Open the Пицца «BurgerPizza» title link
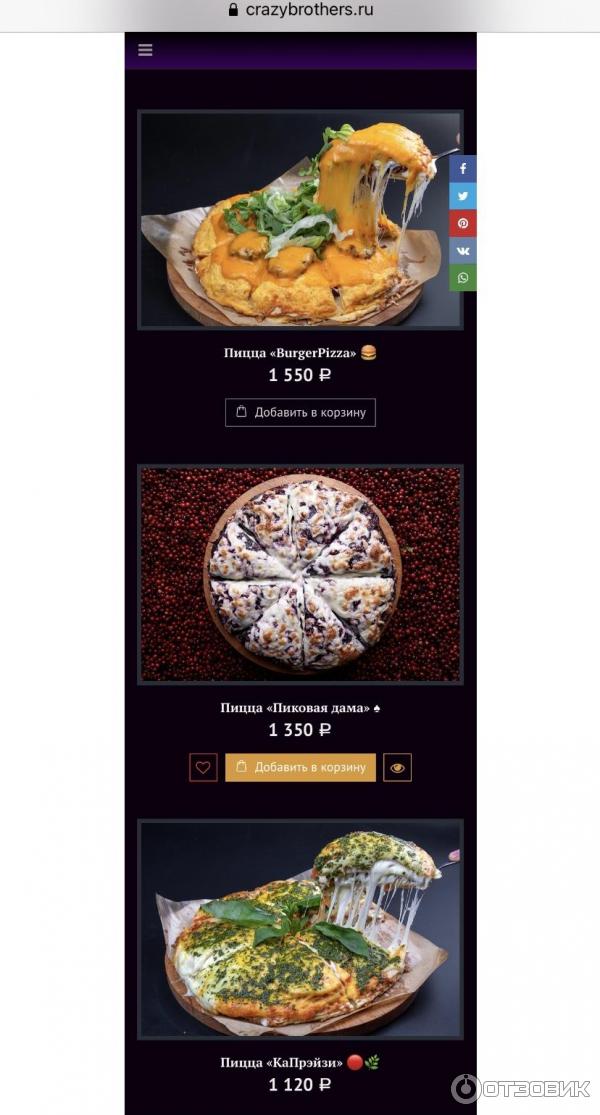The image size is (600, 1115). (290, 353)
